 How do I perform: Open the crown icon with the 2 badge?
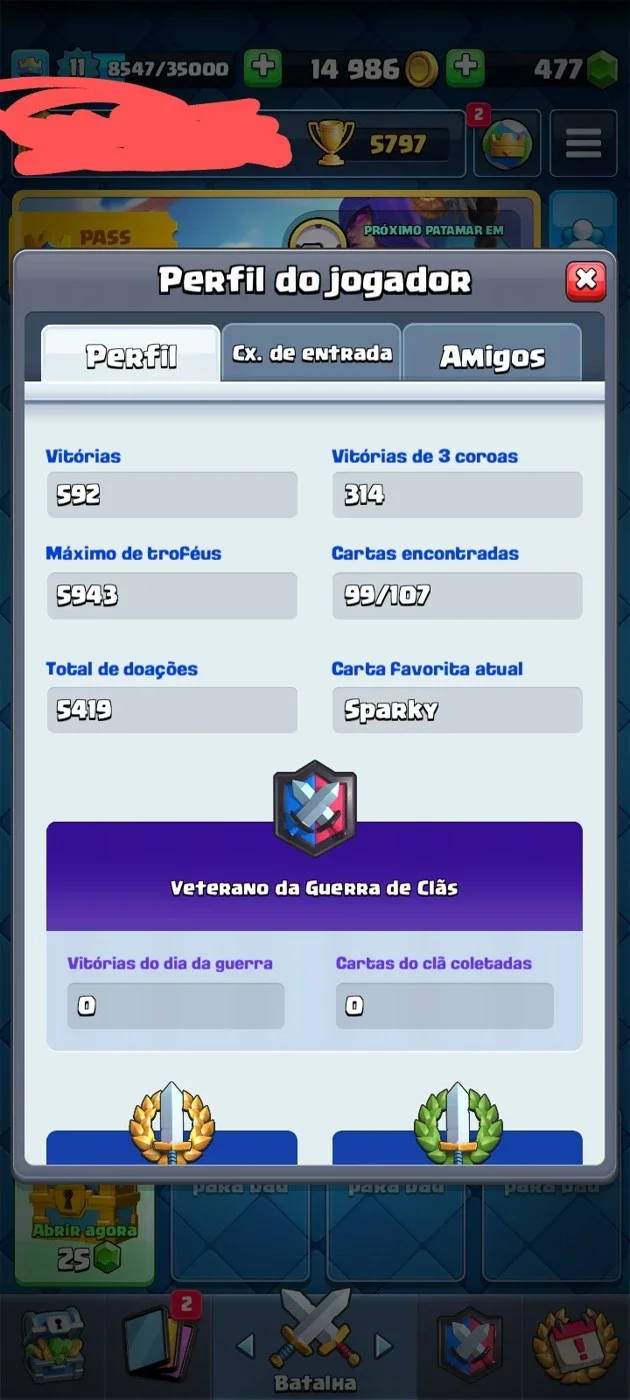pos(506,143)
